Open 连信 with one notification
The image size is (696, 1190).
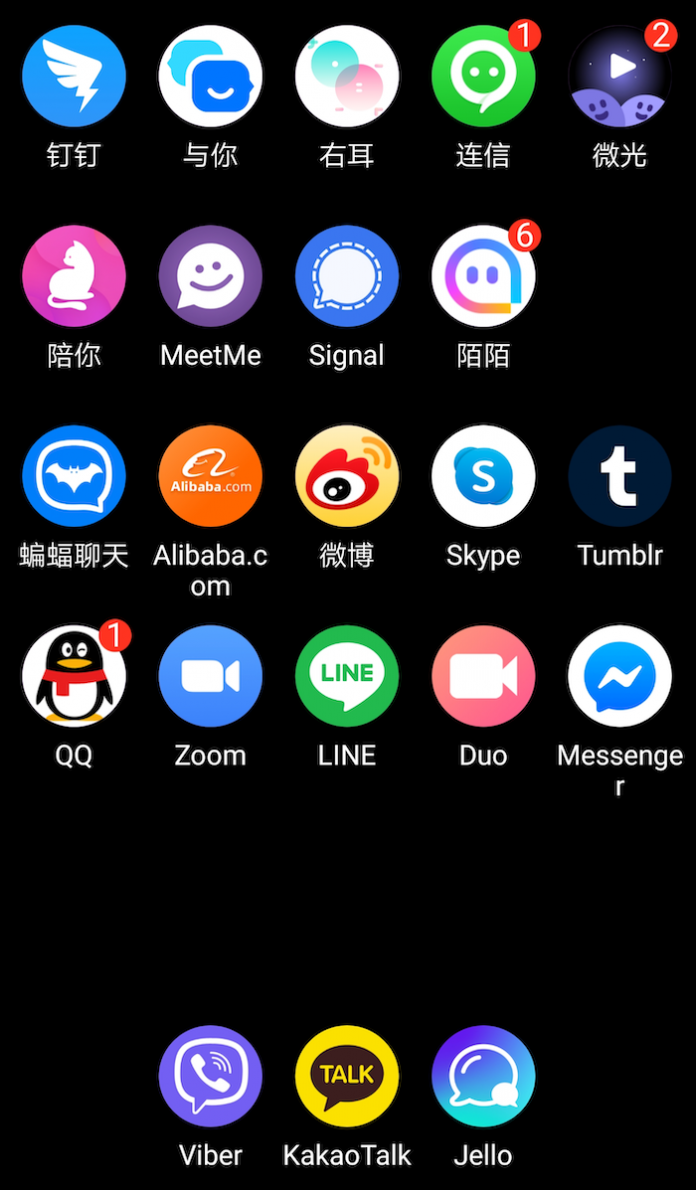click(483, 77)
